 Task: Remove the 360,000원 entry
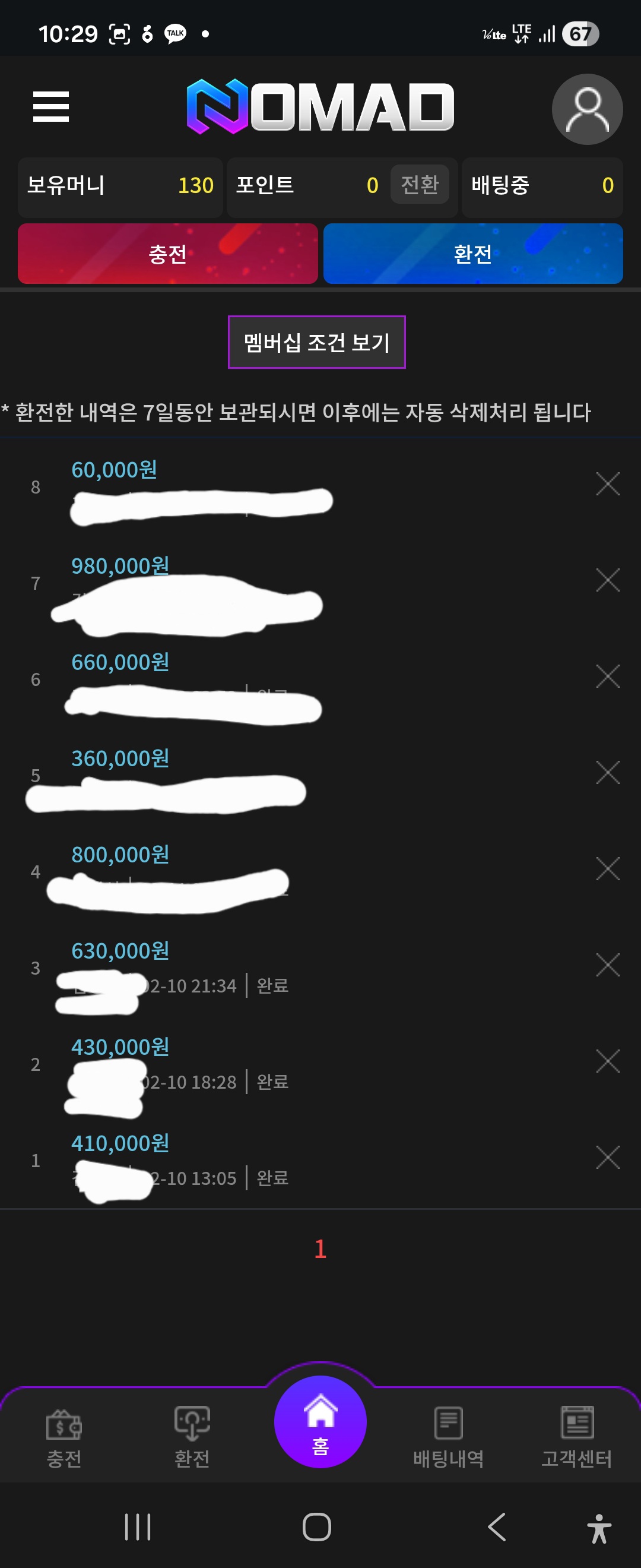coord(607,773)
